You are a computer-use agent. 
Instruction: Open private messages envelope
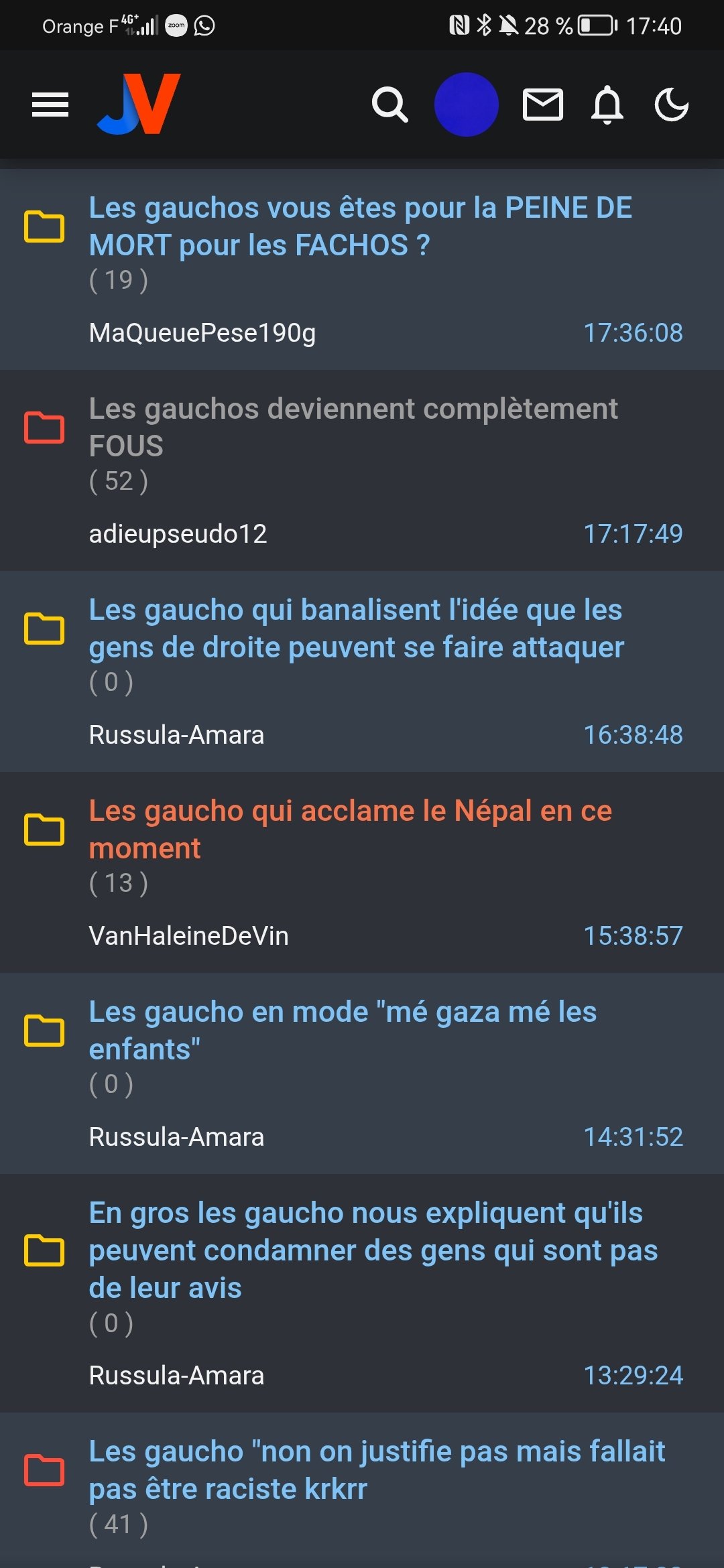click(x=542, y=105)
